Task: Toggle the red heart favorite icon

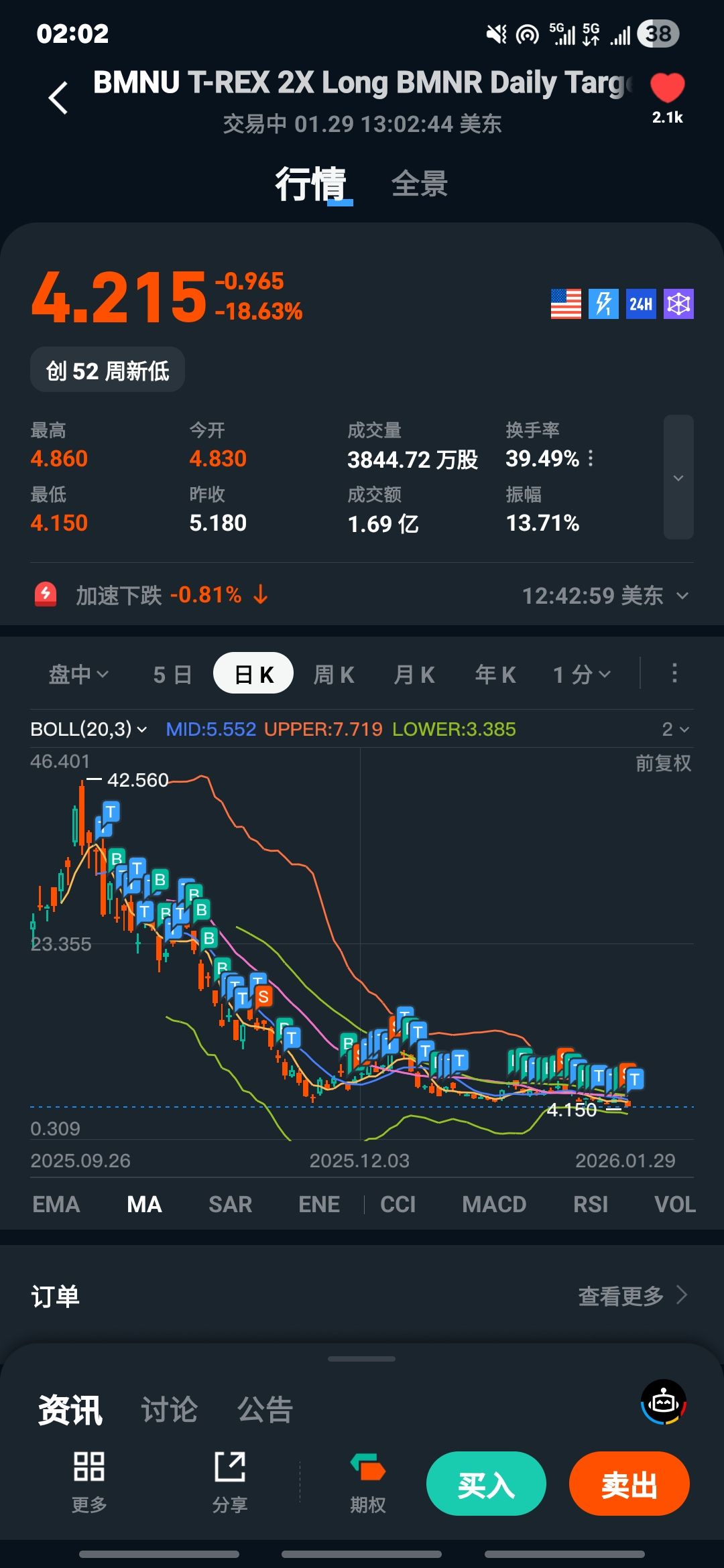Action: [x=667, y=88]
